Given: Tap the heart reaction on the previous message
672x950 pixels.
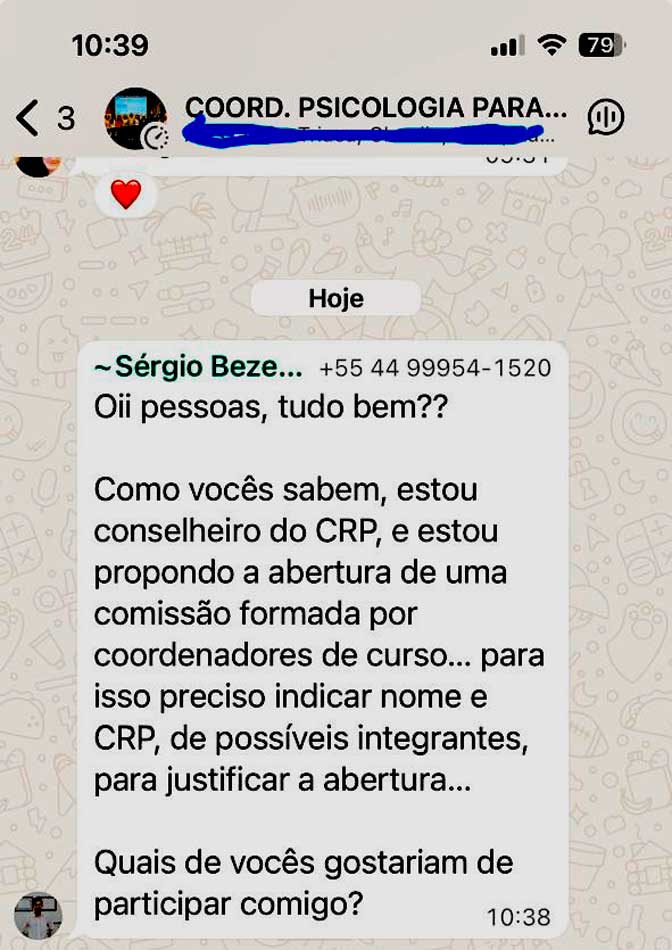Looking at the screenshot, I should tap(126, 194).
